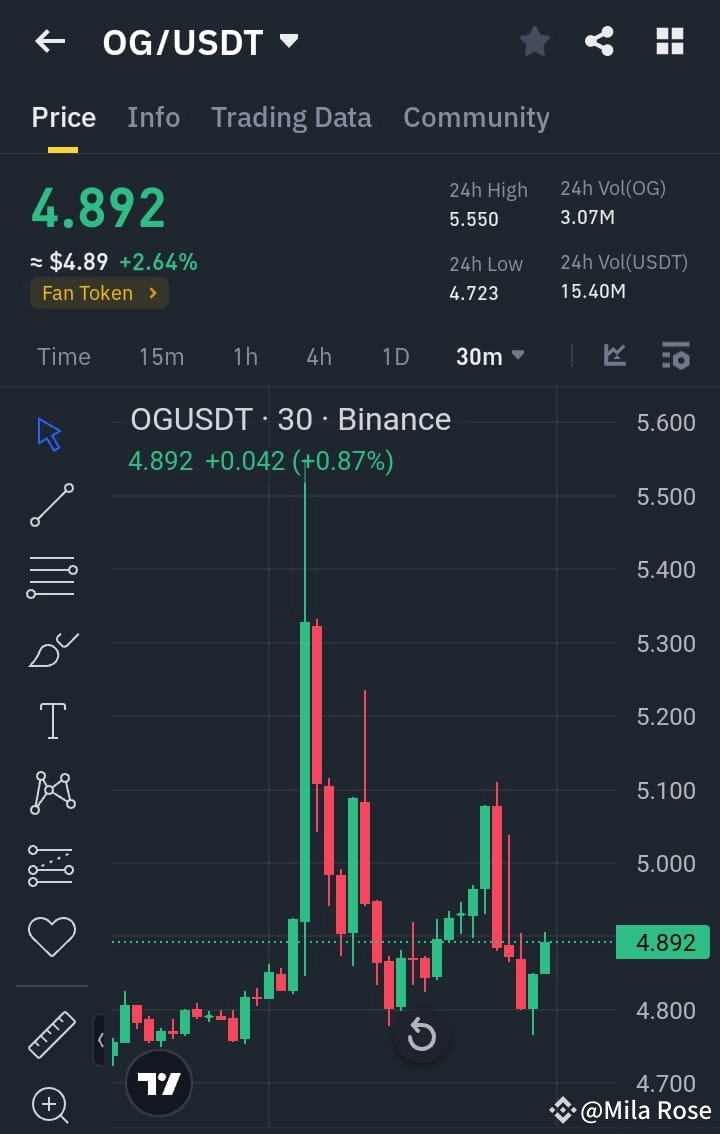Open the XABCD pattern tool

click(x=50, y=792)
